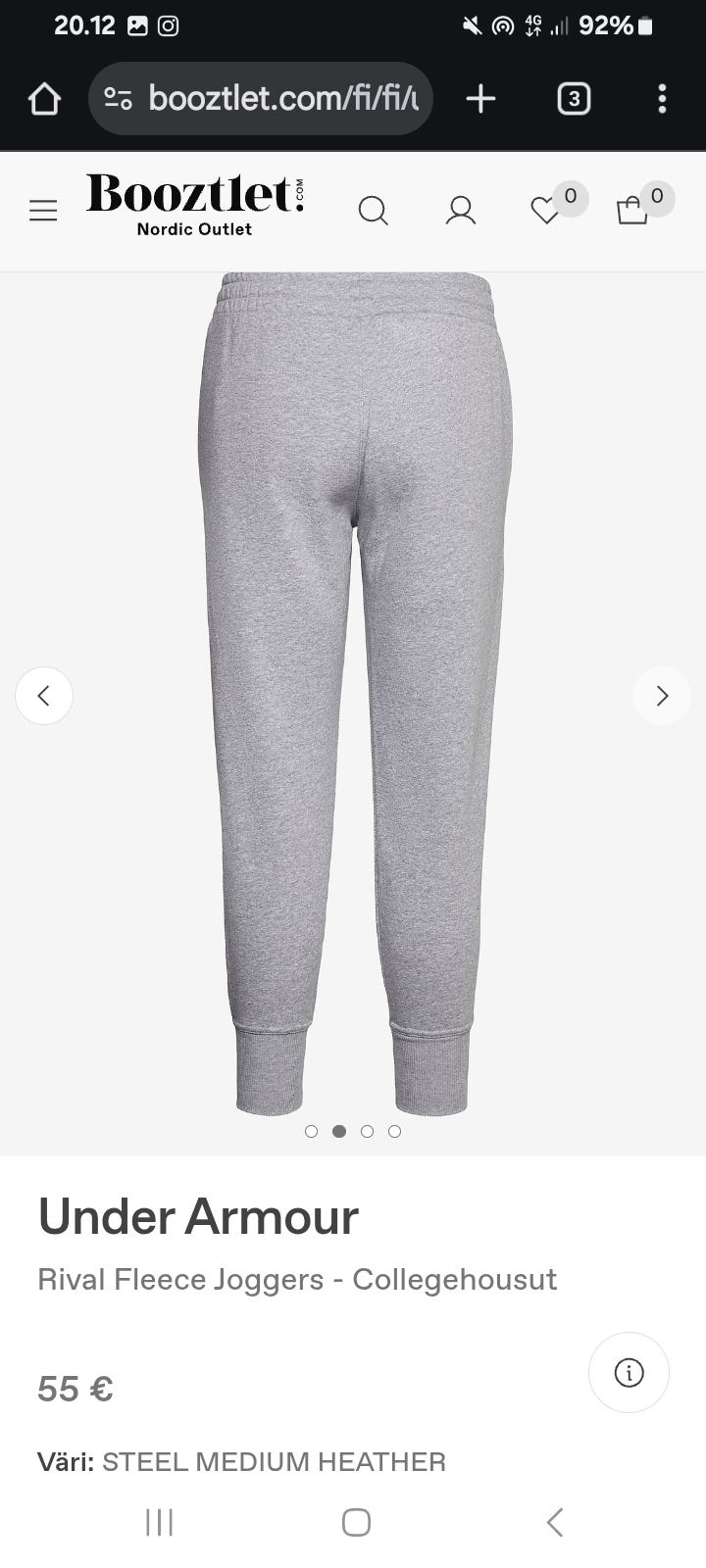Show the previous product image
The width and height of the screenshot is (706, 1568).
pyautogui.click(x=44, y=696)
